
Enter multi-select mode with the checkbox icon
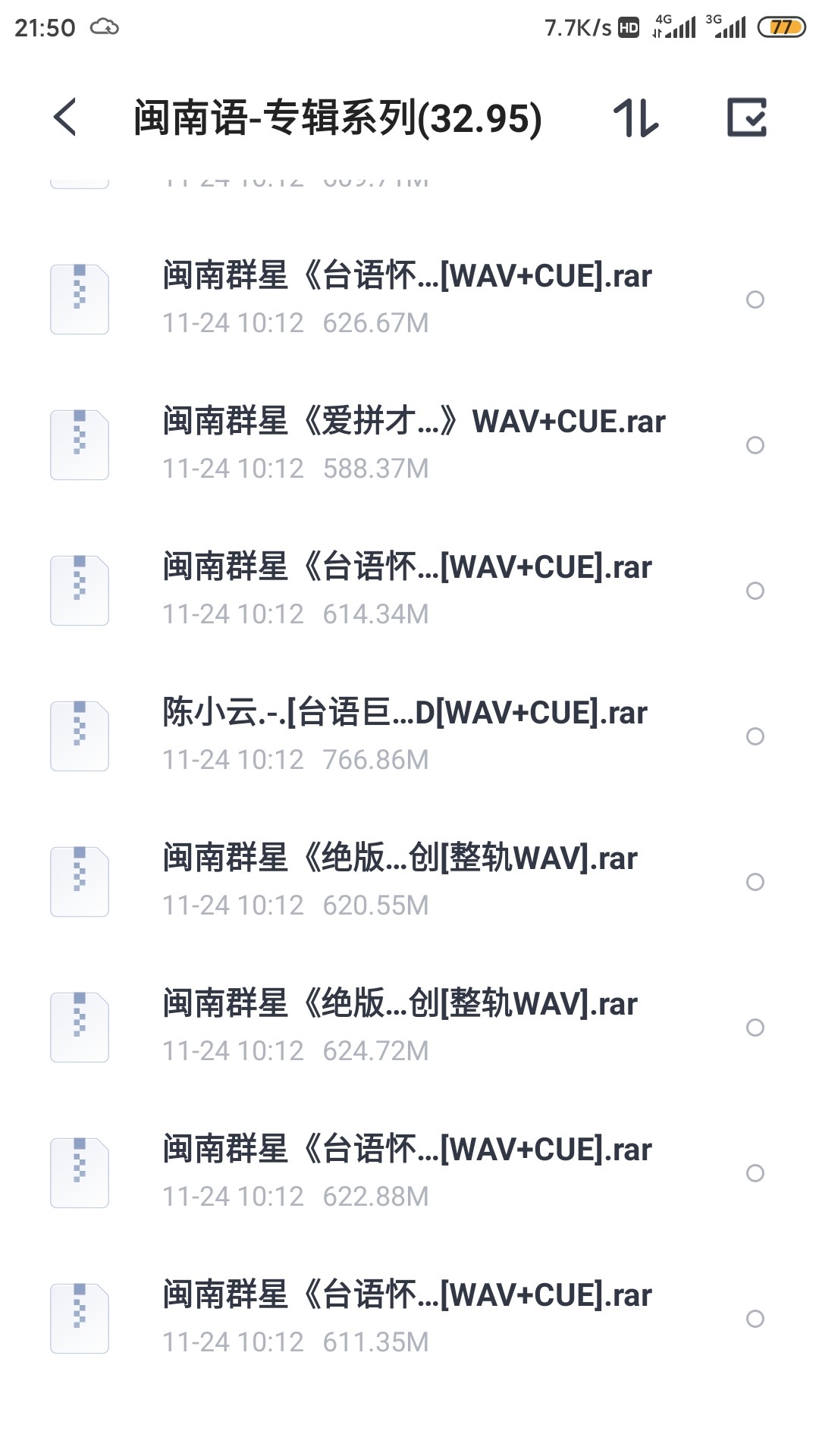click(747, 118)
